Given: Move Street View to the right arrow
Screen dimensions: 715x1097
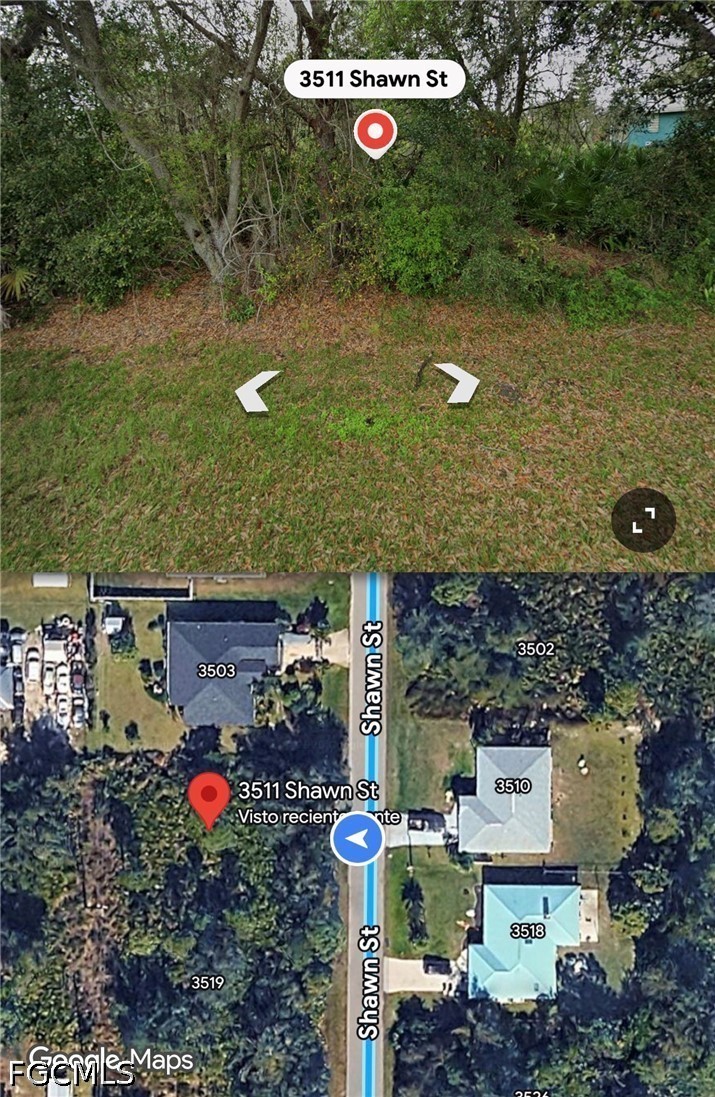Looking at the screenshot, I should coord(458,383).
